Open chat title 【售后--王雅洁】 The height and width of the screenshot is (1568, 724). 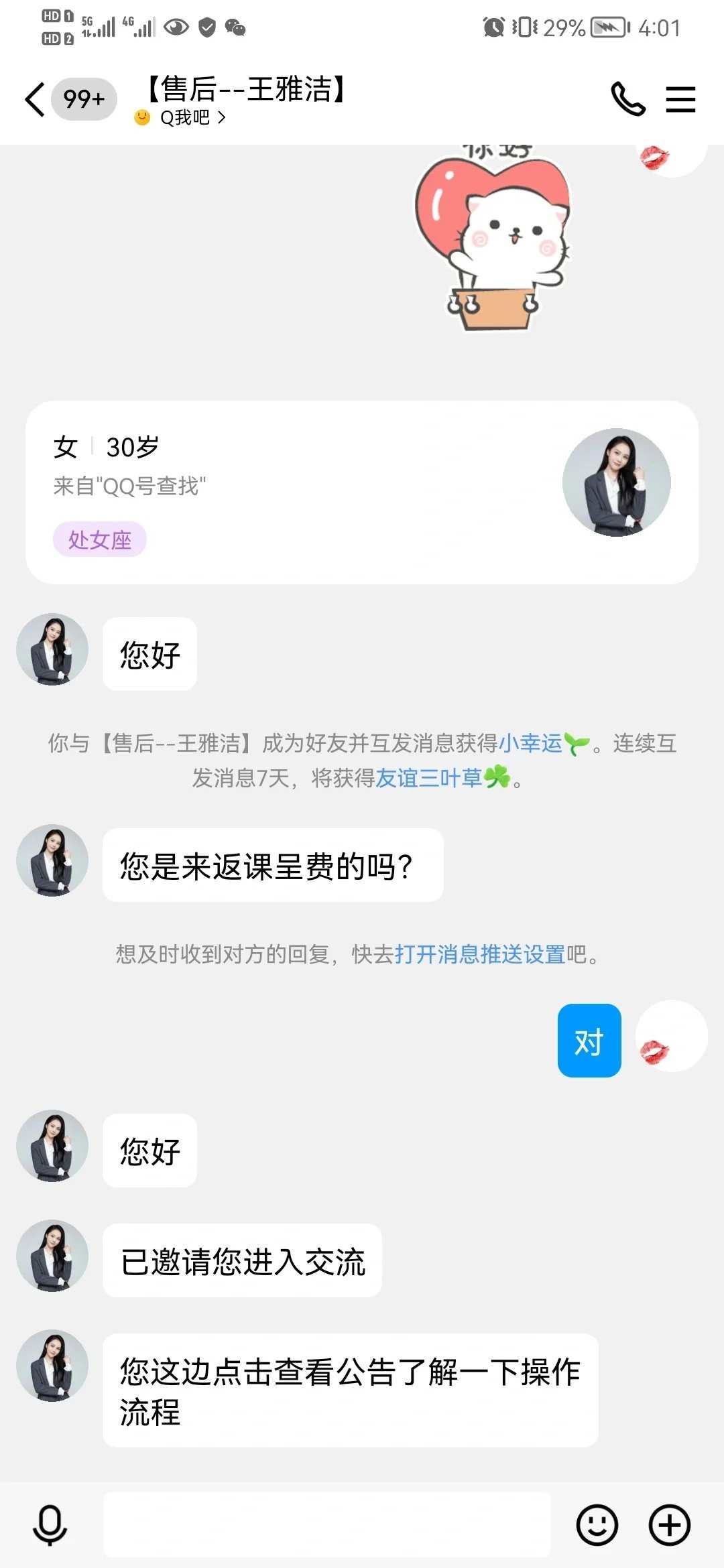pos(241,90)
